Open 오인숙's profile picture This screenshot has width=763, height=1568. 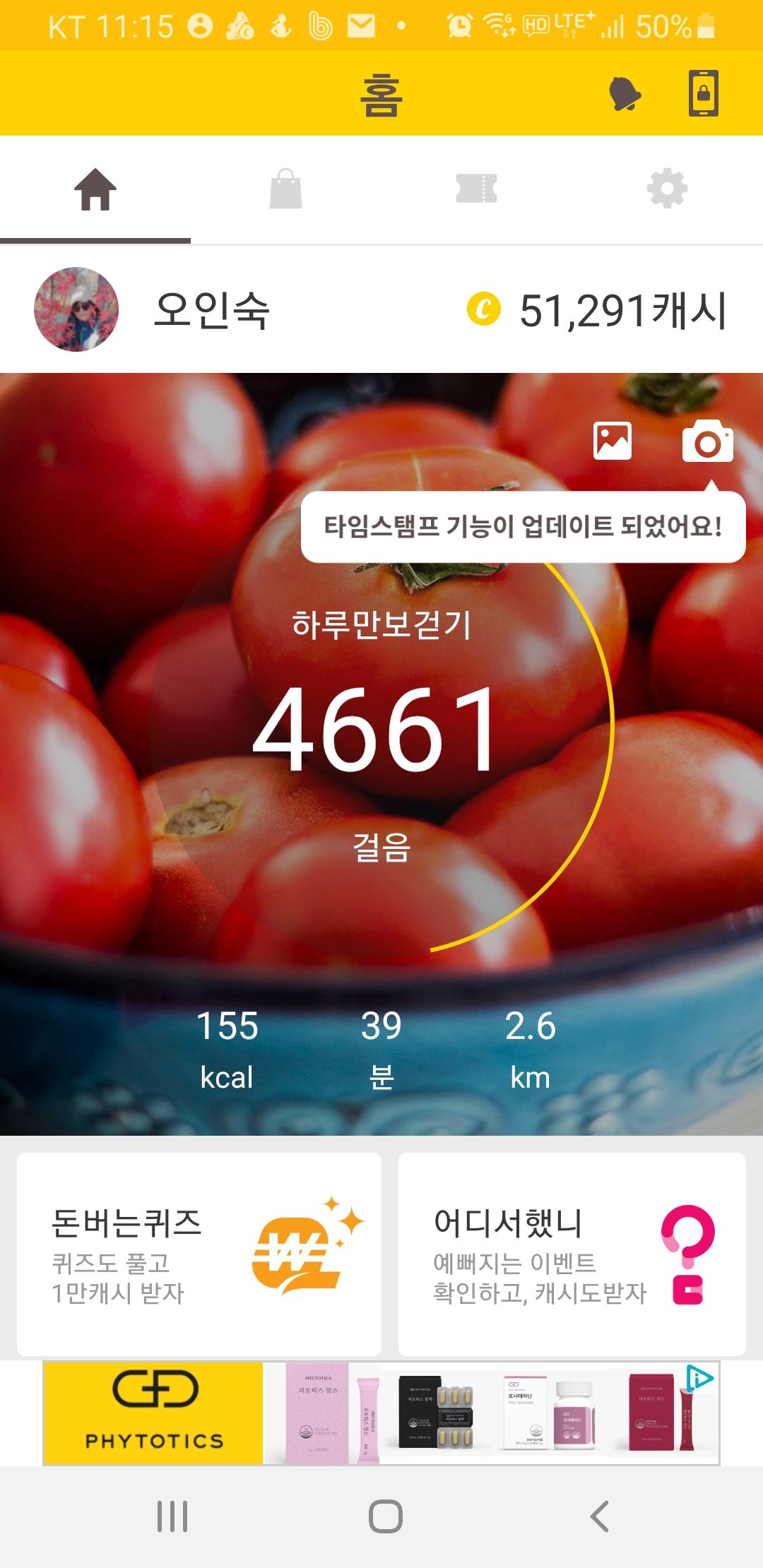point(76,309)
